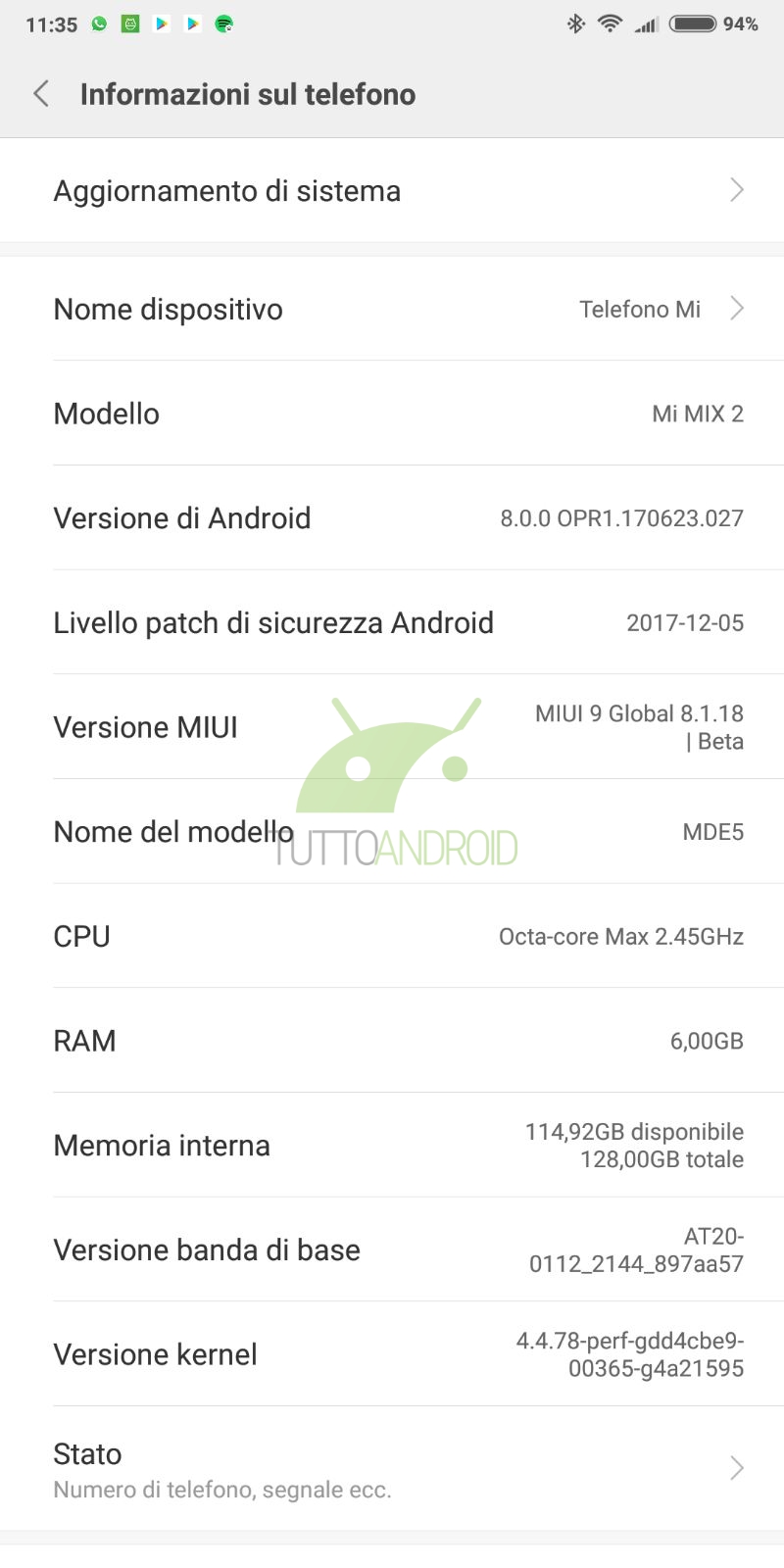This screenshot has width=784, height=1568.
Task: Open the Nome dispositivo setting
Action: click(x=392, y=309)
